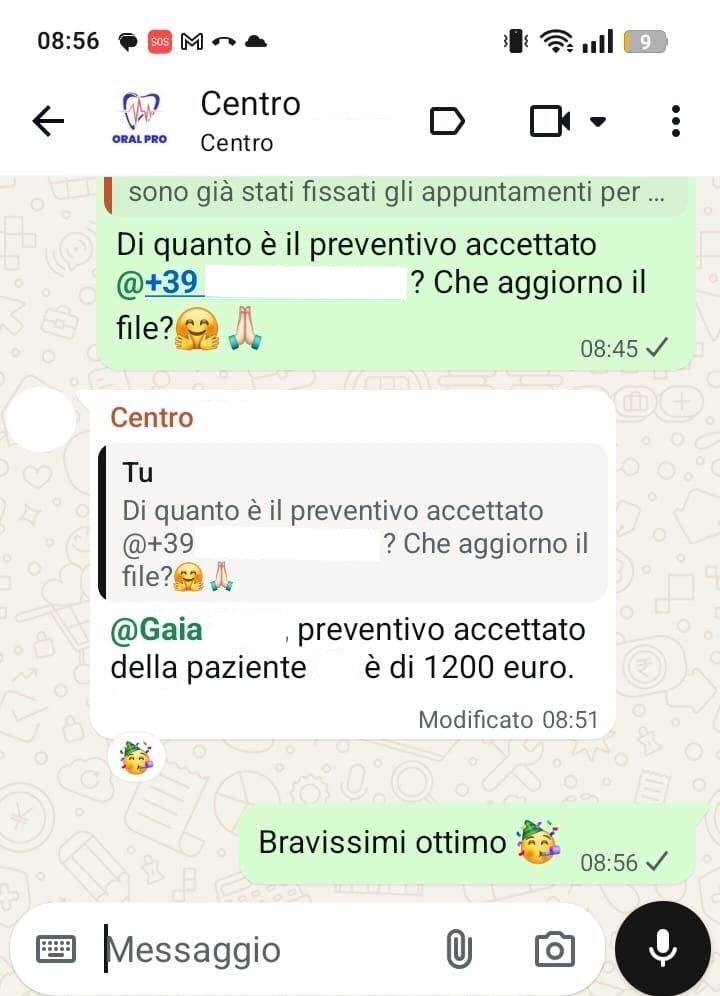Attach a file with the paperclip
720x996 pixels.
458,949
